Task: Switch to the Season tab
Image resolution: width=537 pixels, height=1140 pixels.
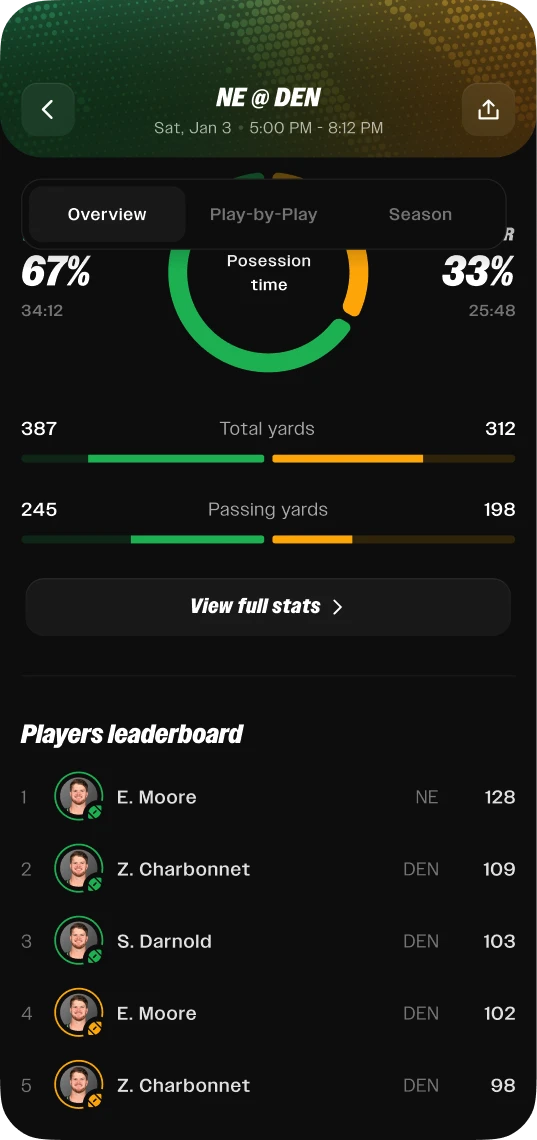Action: coord(420,214)
